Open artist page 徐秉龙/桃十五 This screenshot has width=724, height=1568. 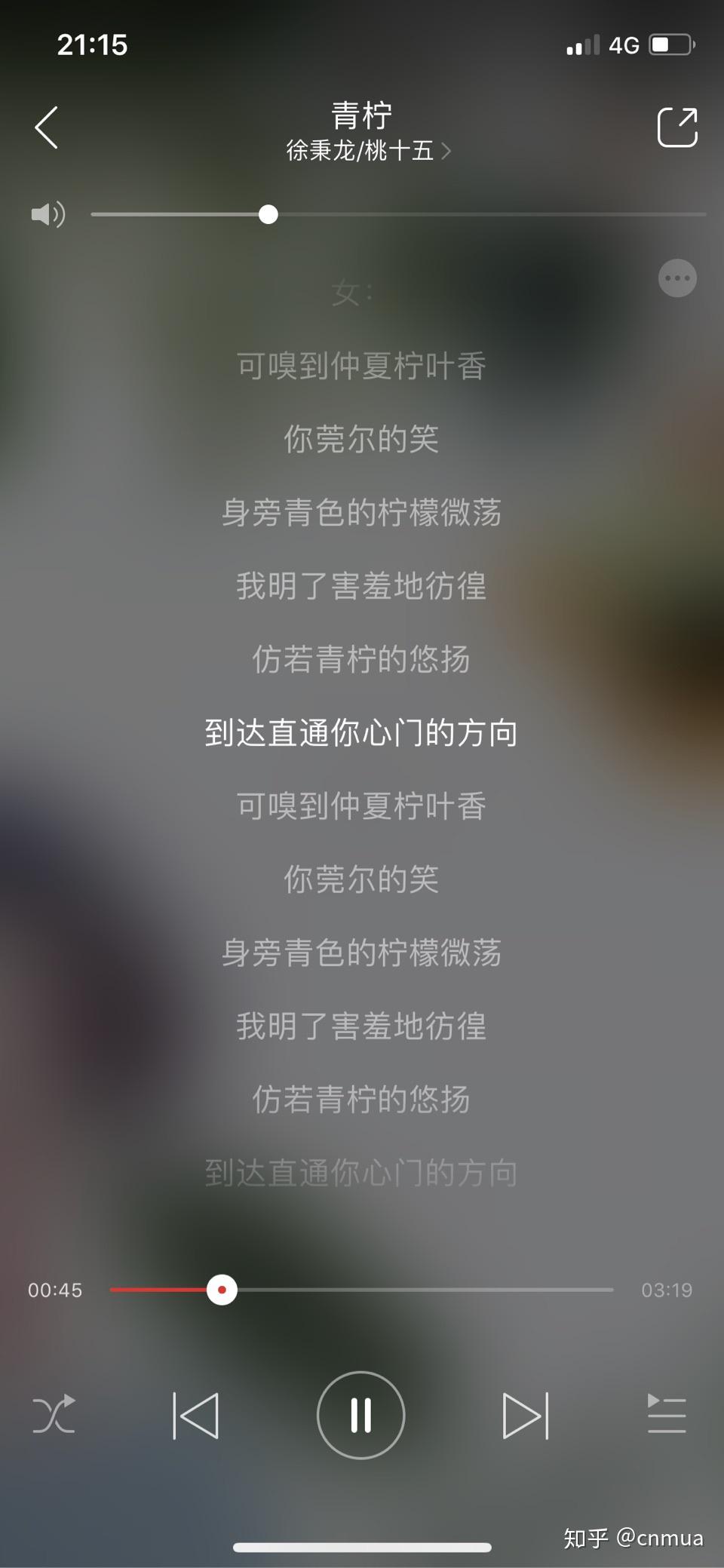pos(367,151)
